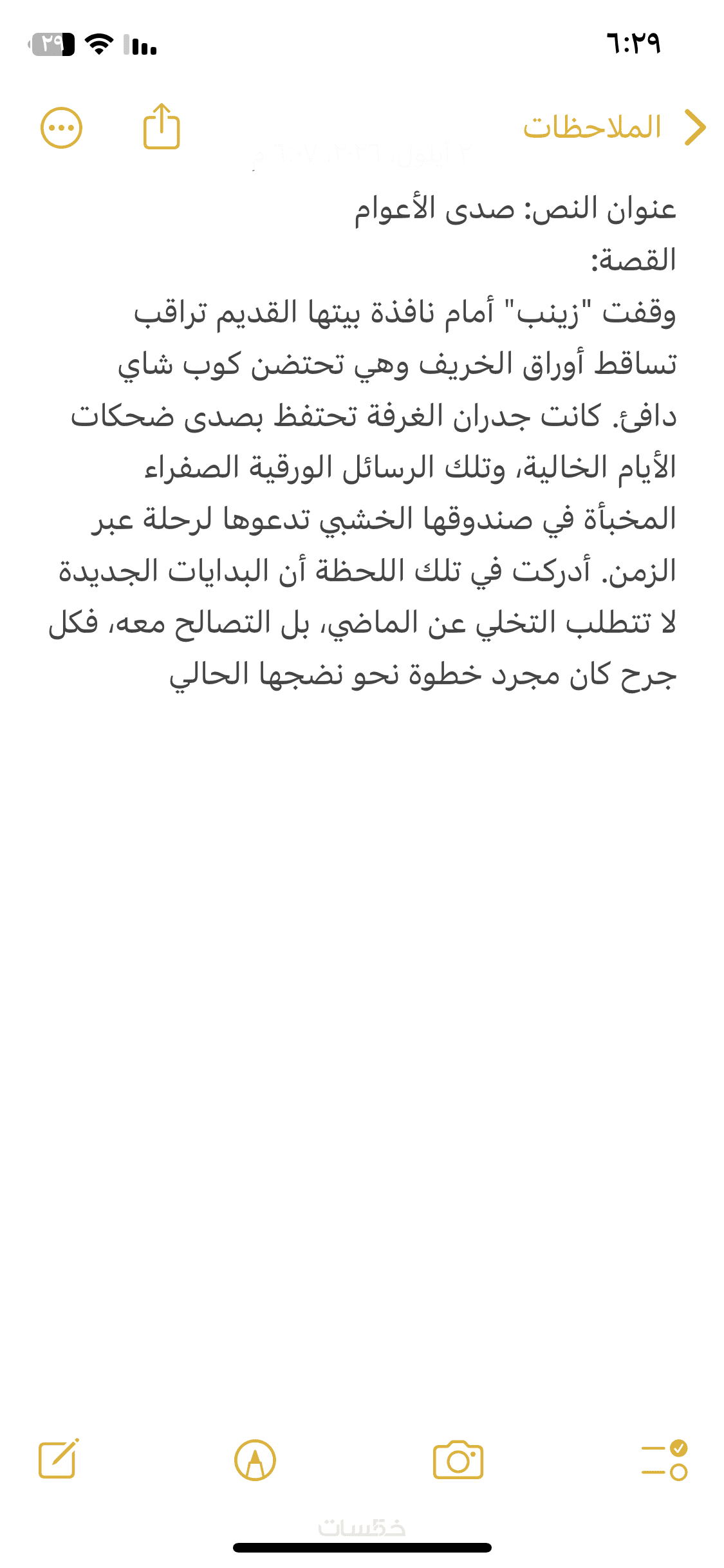Viewport: 724px width, 1568px height.
Task: Go back to الملاحظات list
Action: pos(615,127)
